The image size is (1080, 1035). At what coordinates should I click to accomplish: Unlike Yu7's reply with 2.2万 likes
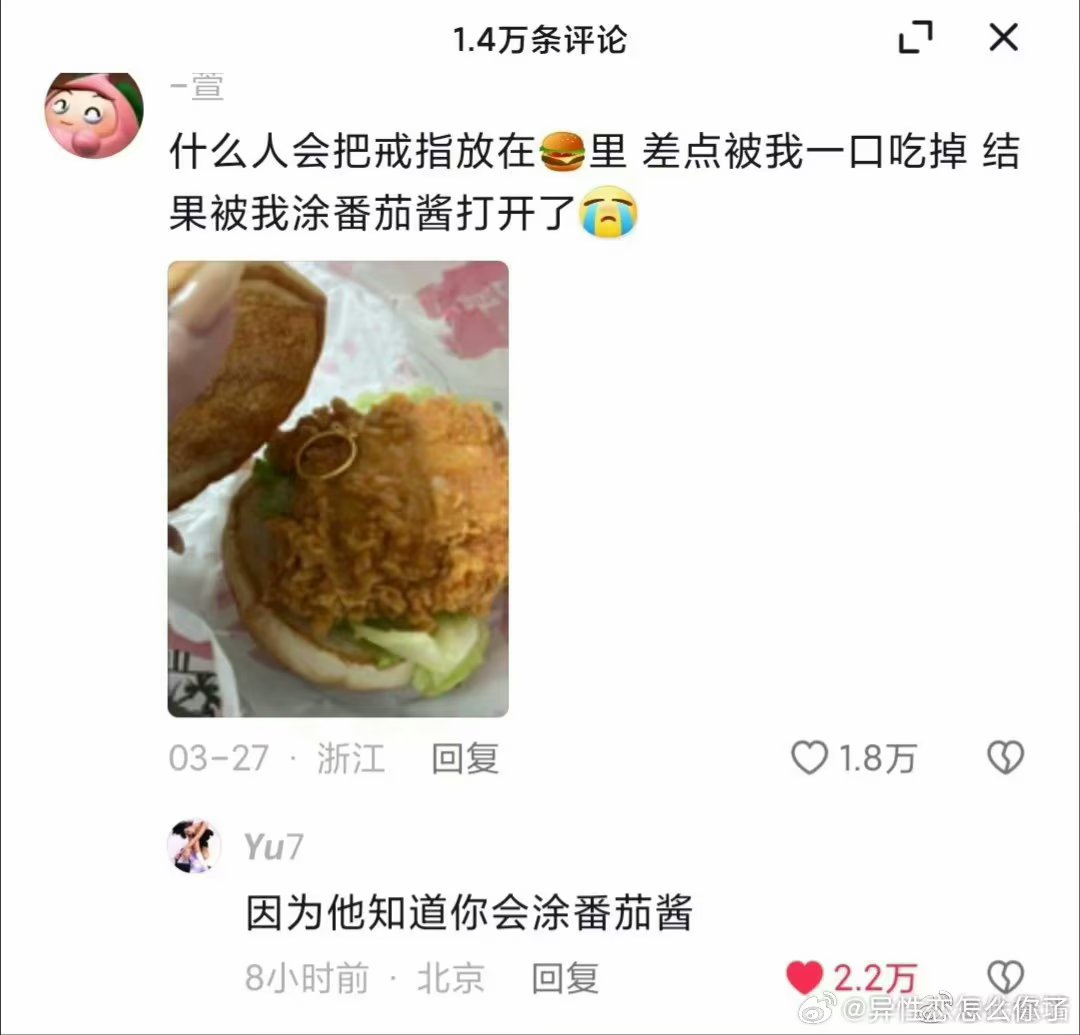click(x=804, y=977)
